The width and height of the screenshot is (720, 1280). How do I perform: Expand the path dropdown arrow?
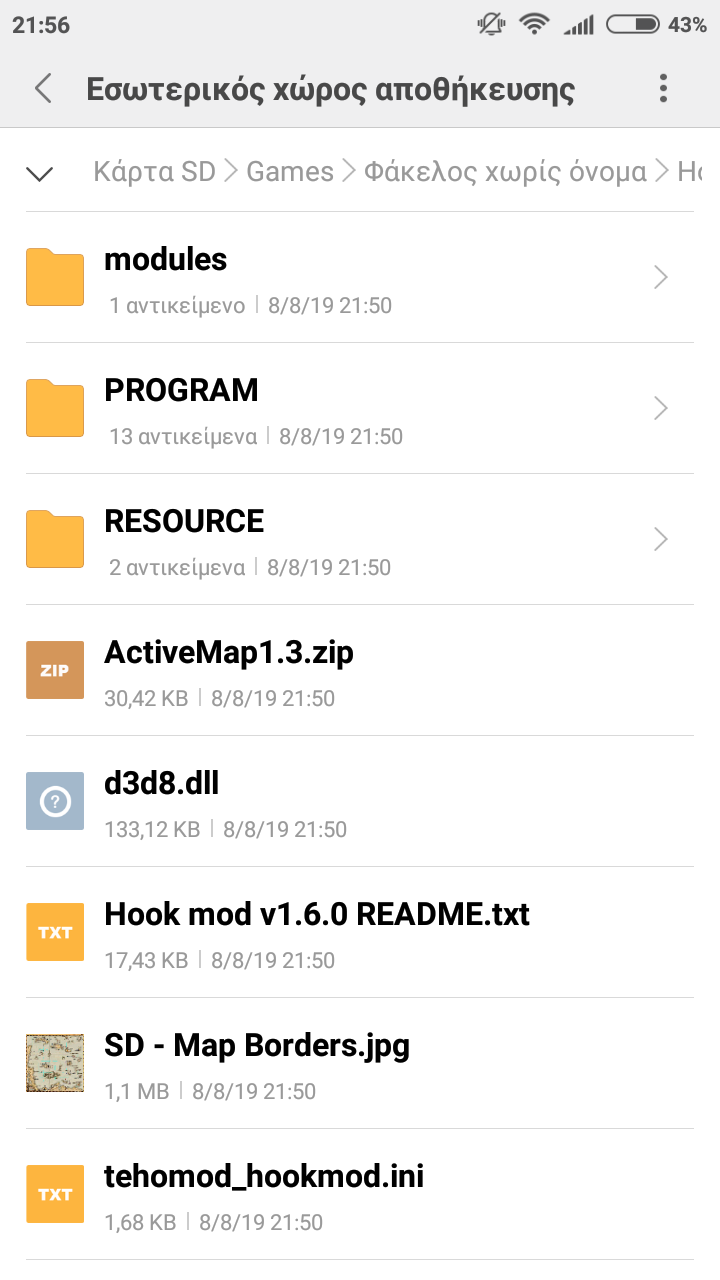point(39,173)
